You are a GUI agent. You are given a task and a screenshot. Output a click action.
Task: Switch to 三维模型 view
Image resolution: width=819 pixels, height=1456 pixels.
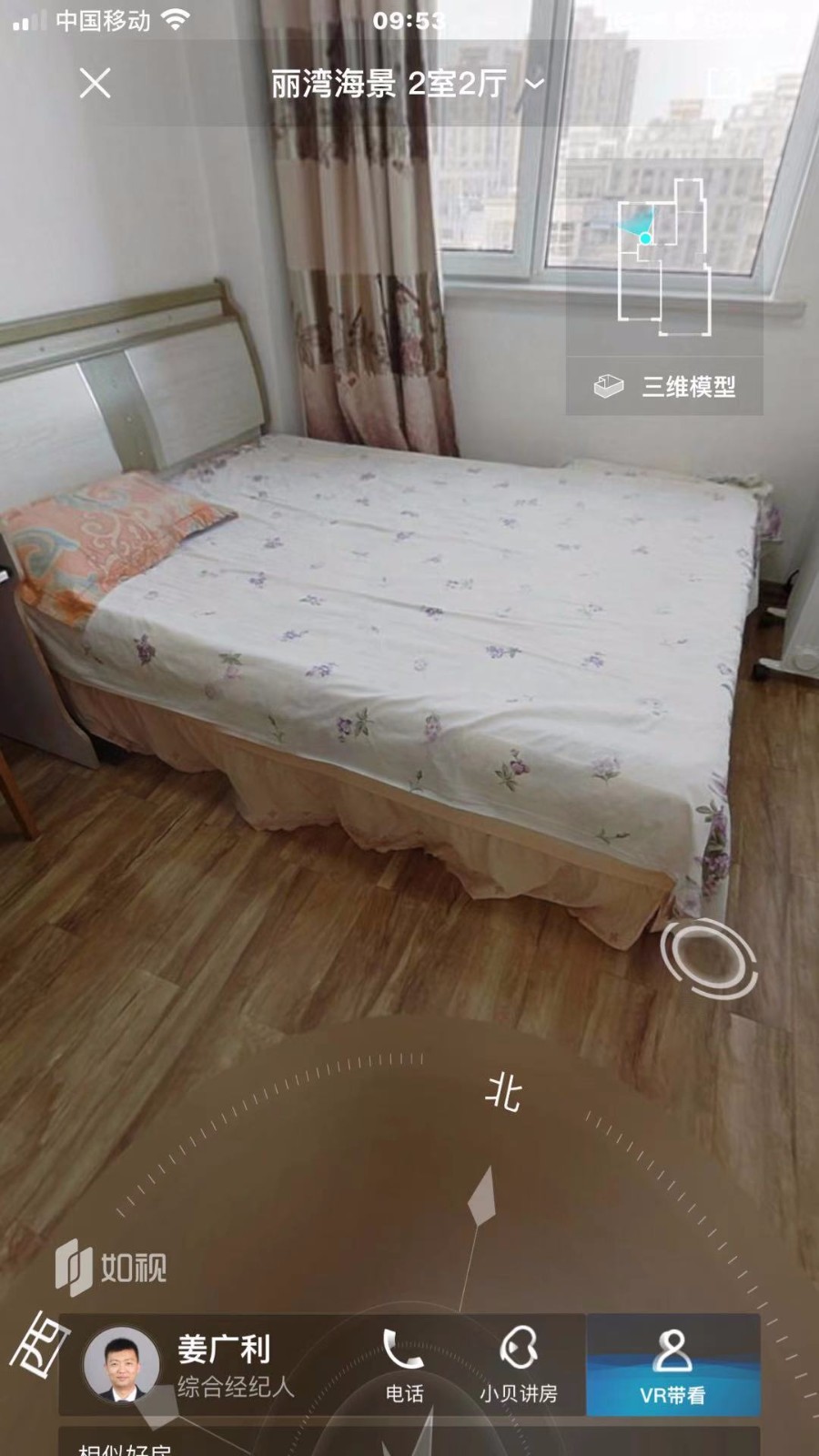click(x=664, y=387)
